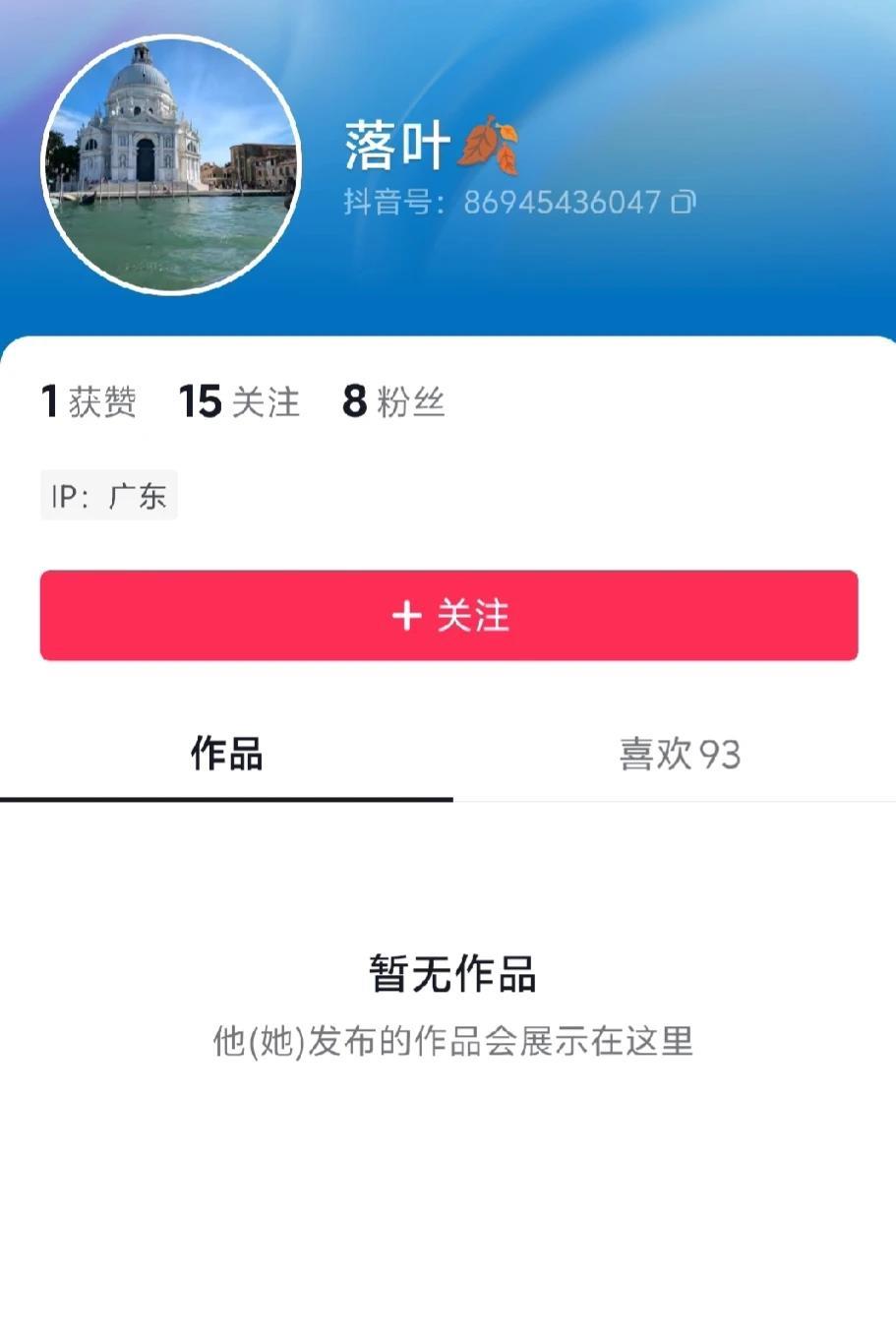Viewport: 896px width, 1341px height.
Task: Open the 1 获赞 likes count
Action: tap(89, 401)
